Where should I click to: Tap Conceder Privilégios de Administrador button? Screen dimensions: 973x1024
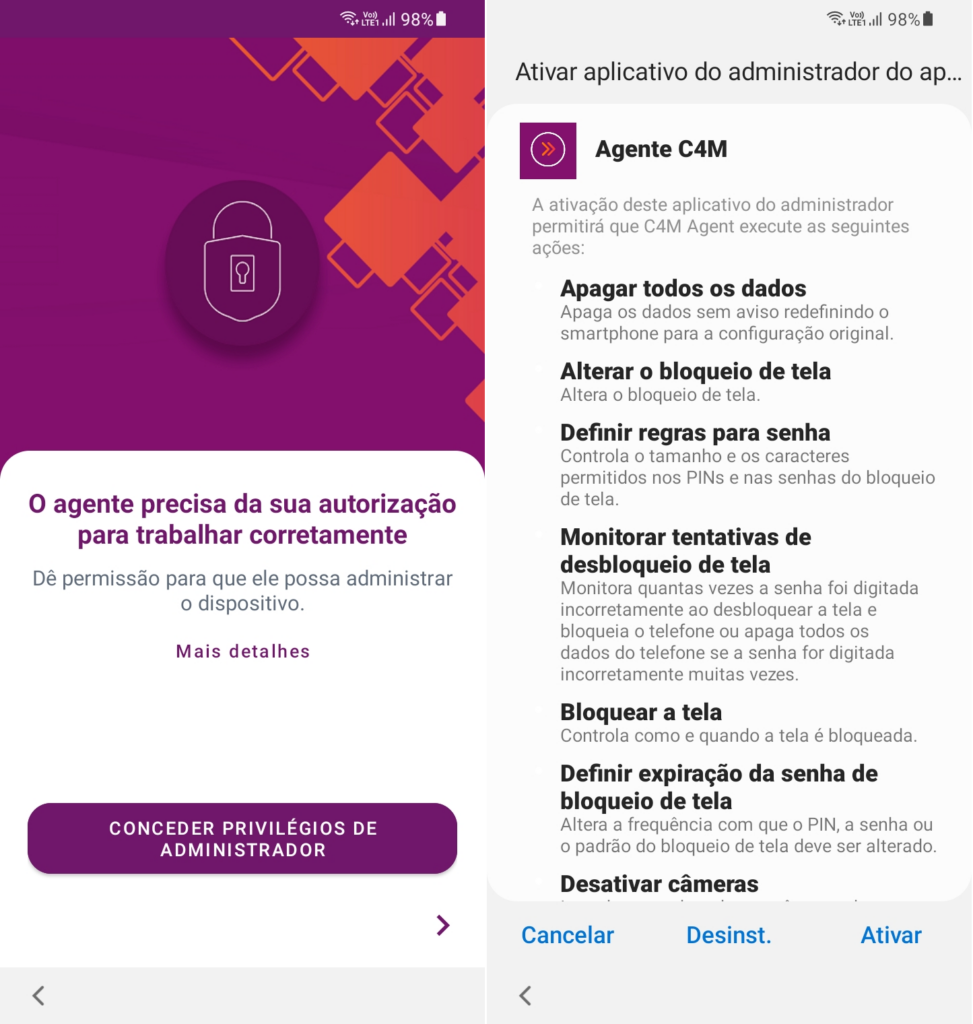pyautogui.click(x=242, y=838)
